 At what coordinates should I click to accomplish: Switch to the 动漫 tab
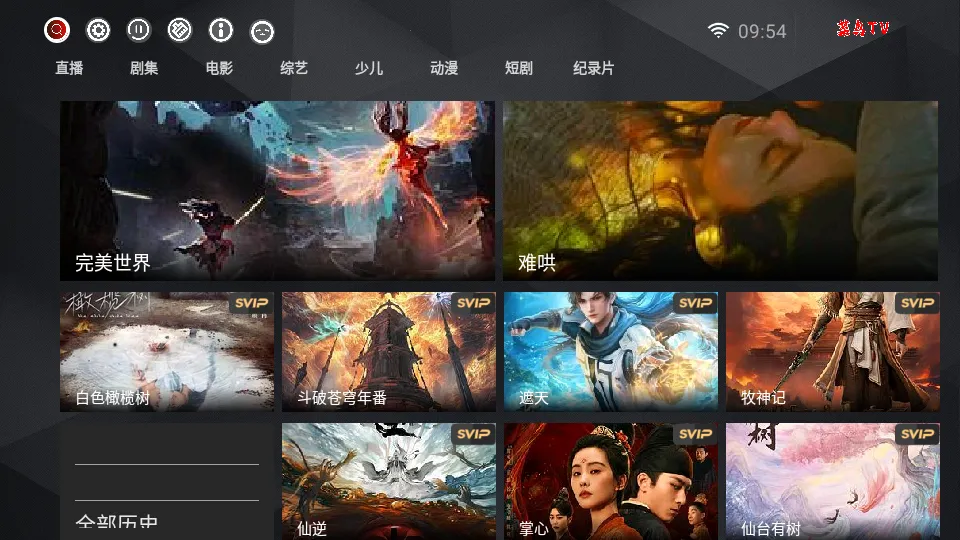pos(444,69)
